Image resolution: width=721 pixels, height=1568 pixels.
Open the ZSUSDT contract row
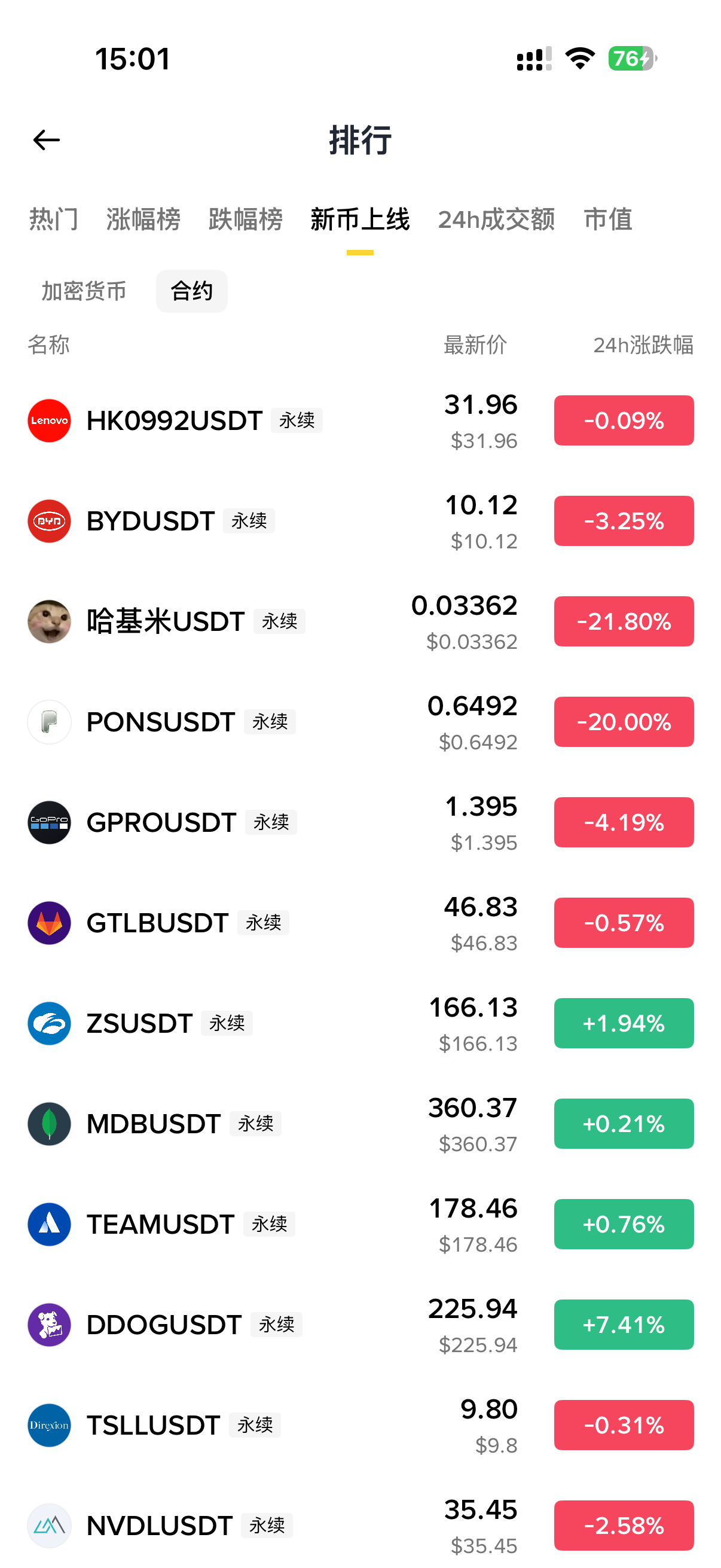click(x=360, y=1023)
